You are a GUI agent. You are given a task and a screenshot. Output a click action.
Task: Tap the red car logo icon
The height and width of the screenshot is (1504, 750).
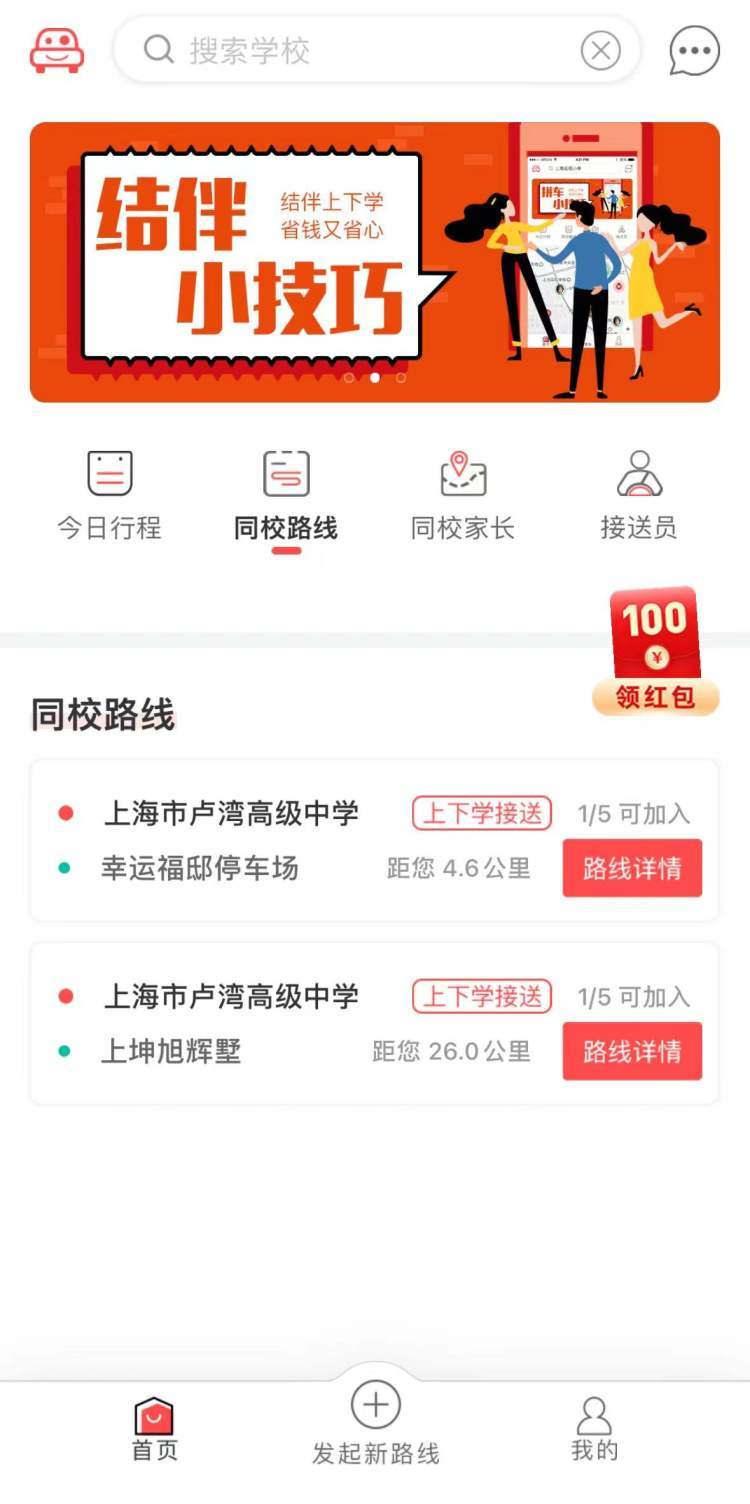tap(57, 50)
